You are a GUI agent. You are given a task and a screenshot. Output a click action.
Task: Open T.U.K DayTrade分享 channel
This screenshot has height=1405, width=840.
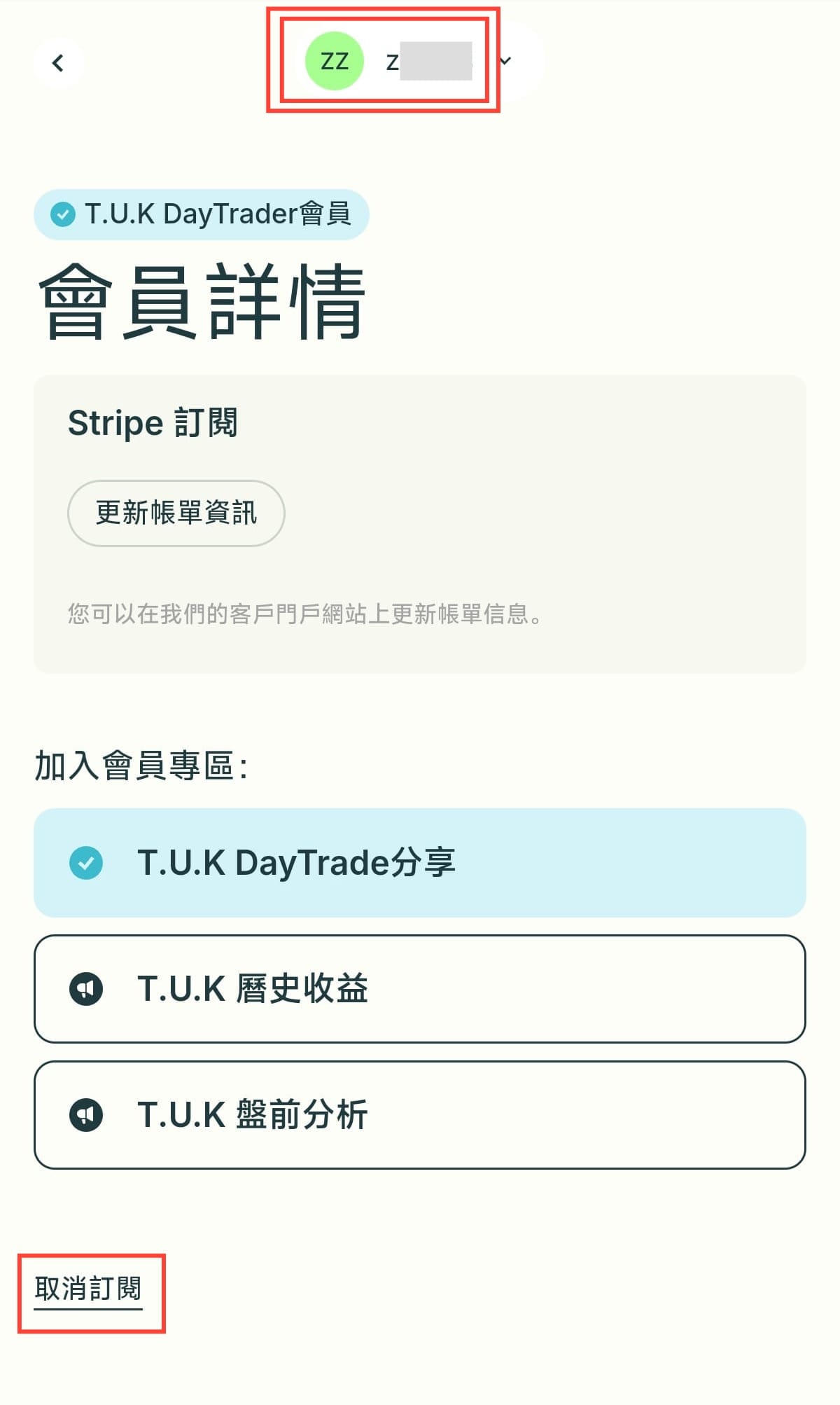coord(419,862)
